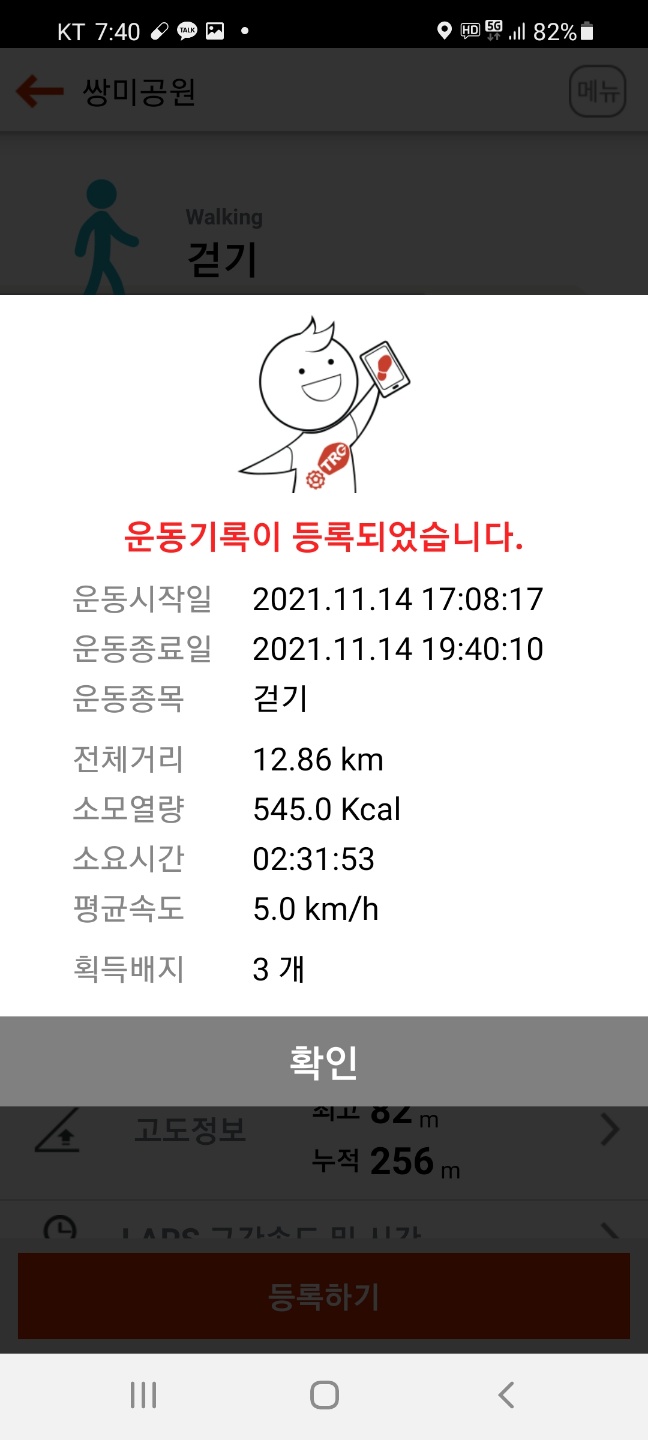Go to home via navigation bar
The image size is (648, 1440).
coord(324,1395)
